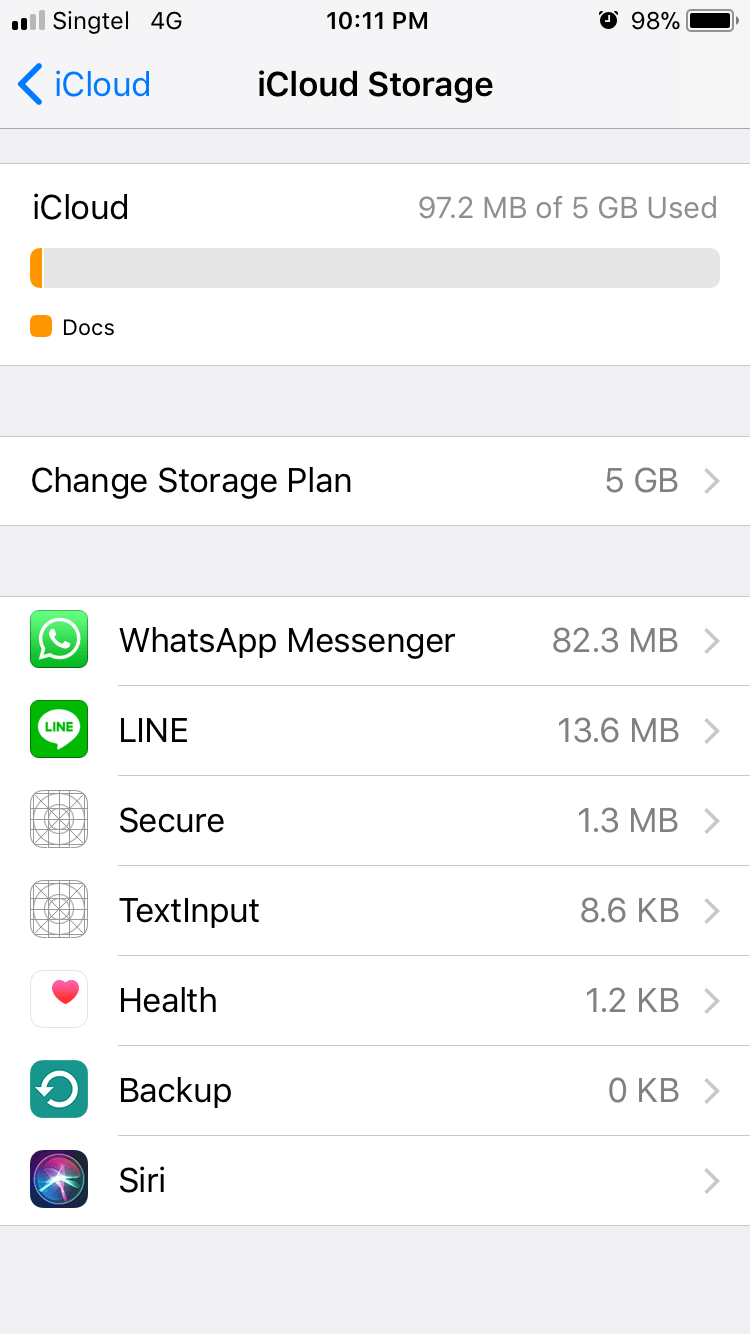
Task: Select the iCloud Storage title
Action: 375,84
